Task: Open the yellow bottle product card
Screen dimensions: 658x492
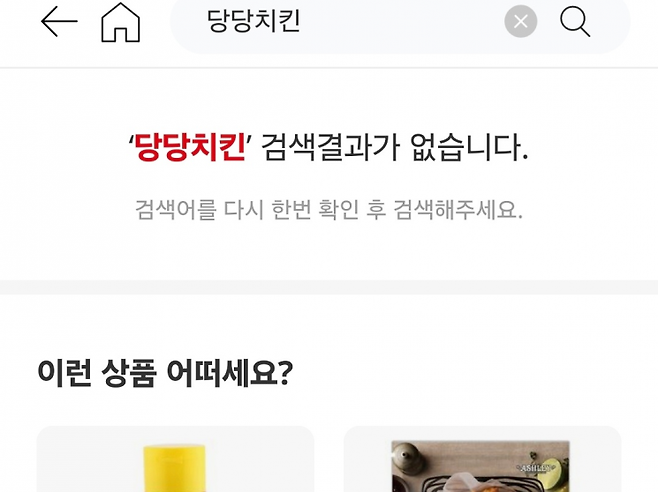Action: coord(175,462)
